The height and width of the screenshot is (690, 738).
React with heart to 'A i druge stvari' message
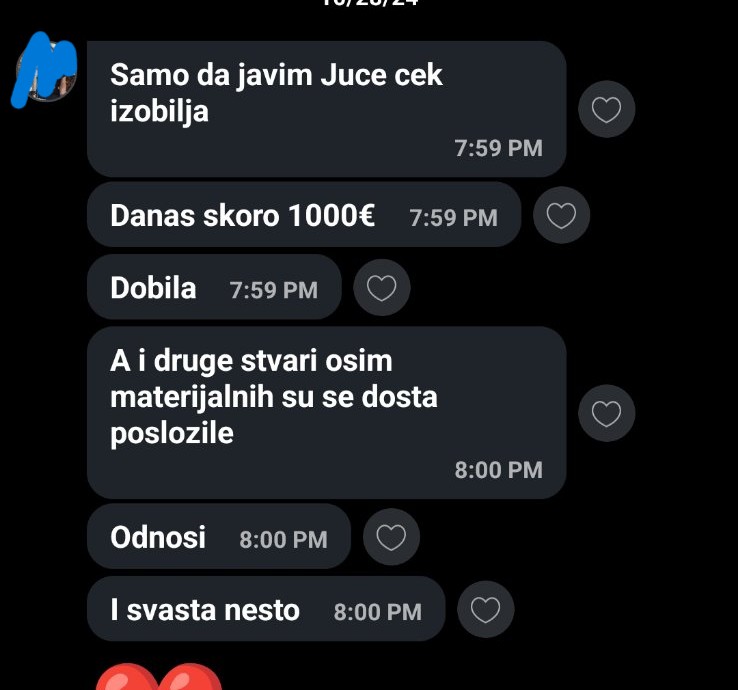(x=606, y=413)
